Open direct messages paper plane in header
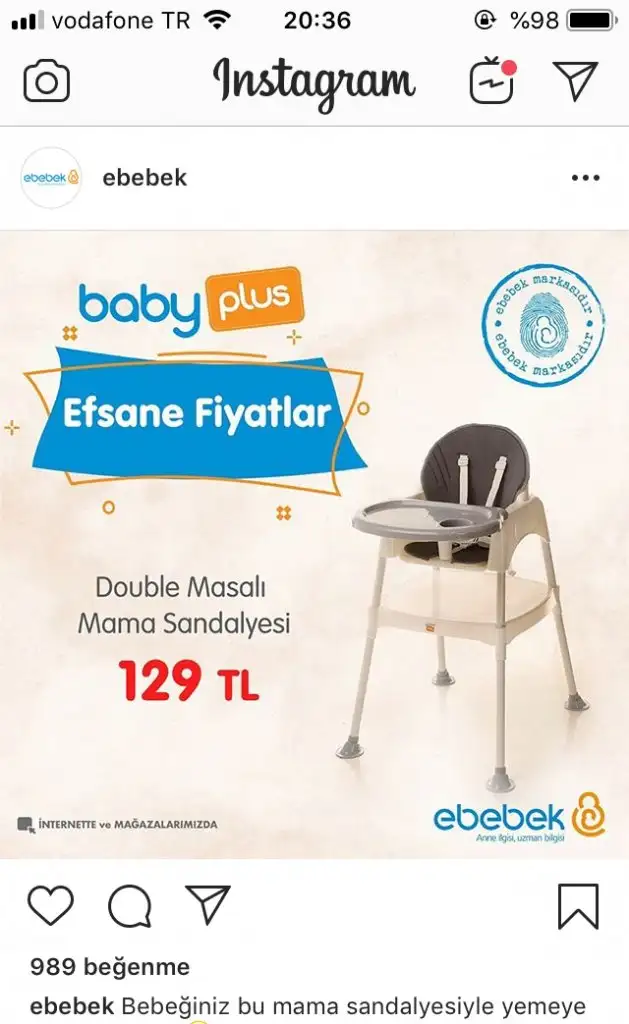 click(575, 81)
